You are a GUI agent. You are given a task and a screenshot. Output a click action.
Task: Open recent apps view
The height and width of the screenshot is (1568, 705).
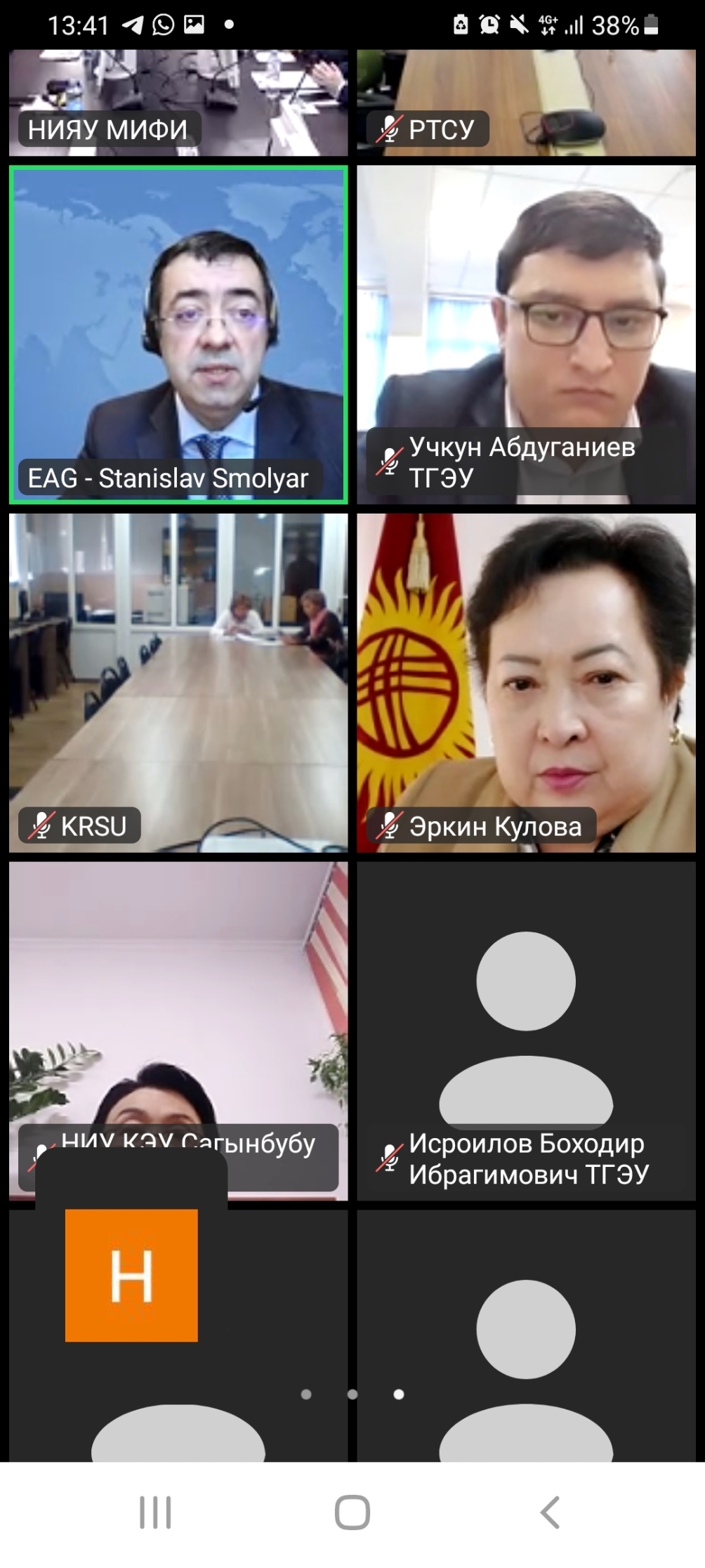click(155, 1512)
